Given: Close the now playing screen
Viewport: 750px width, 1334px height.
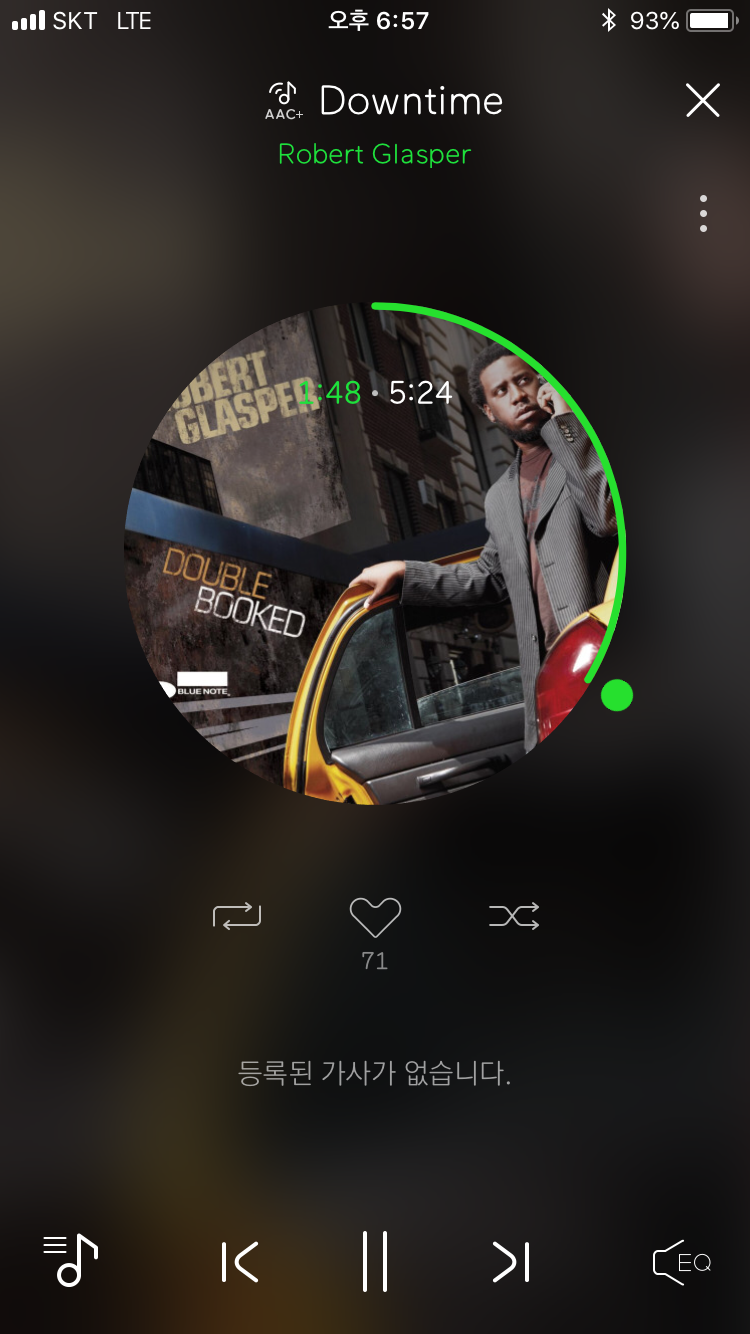Looking at the screenshot, I should click(702, 100).
